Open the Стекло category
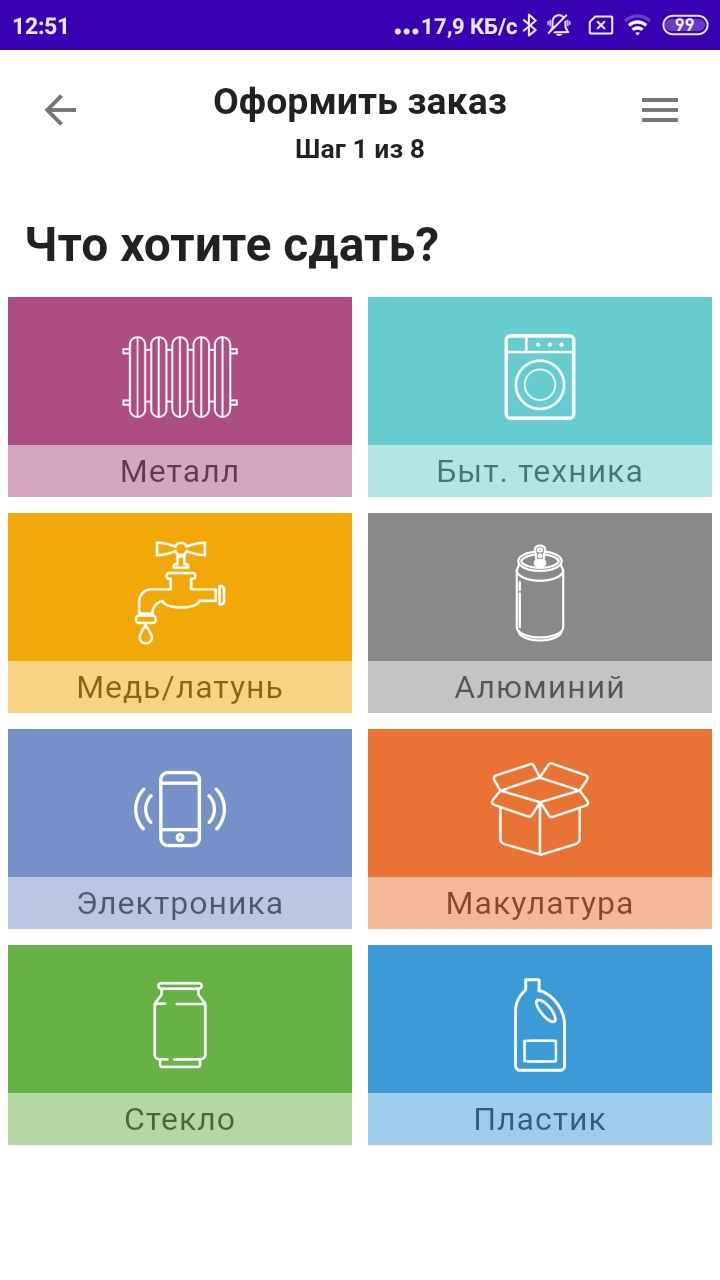The image size is (720, 1280). point(179,1042)
